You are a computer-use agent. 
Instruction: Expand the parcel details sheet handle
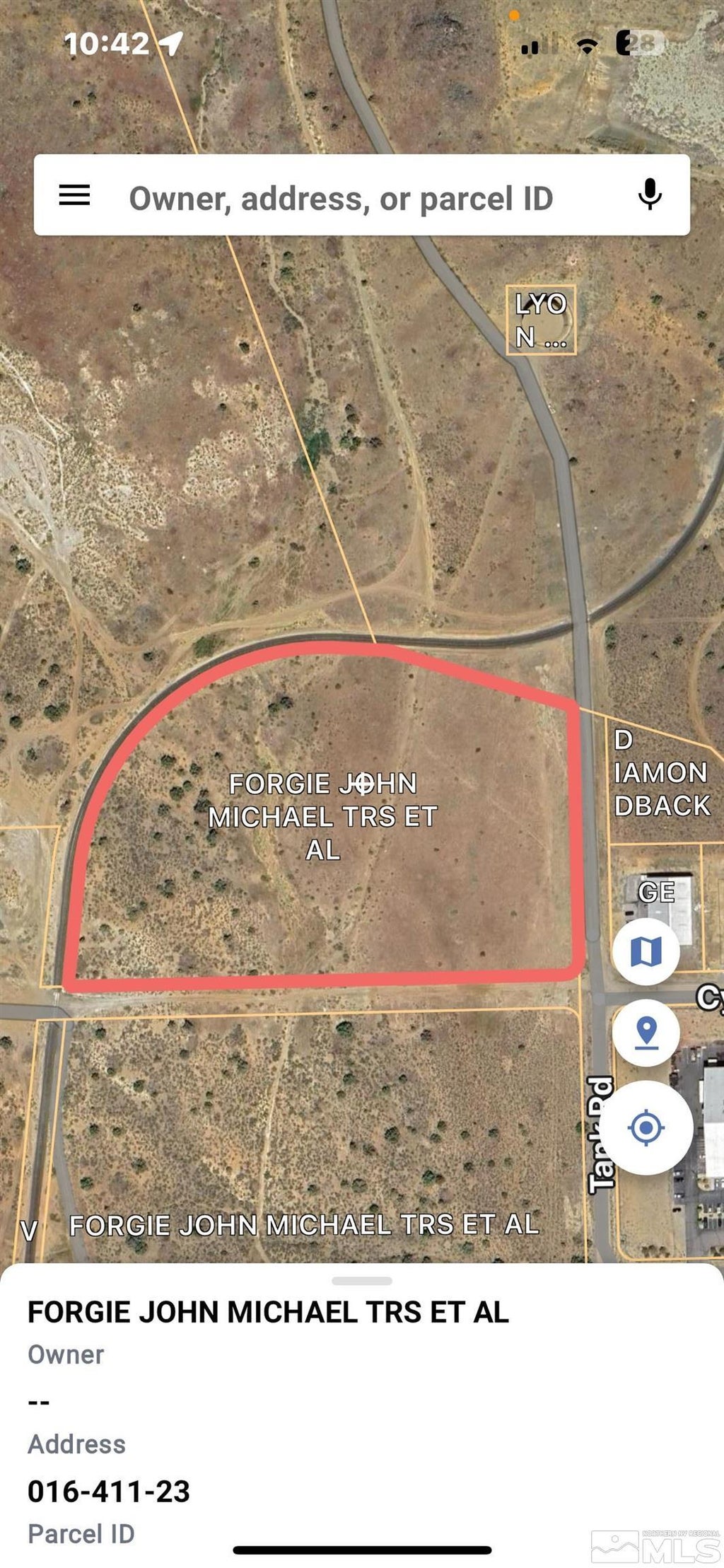[x=362, y=1281]
